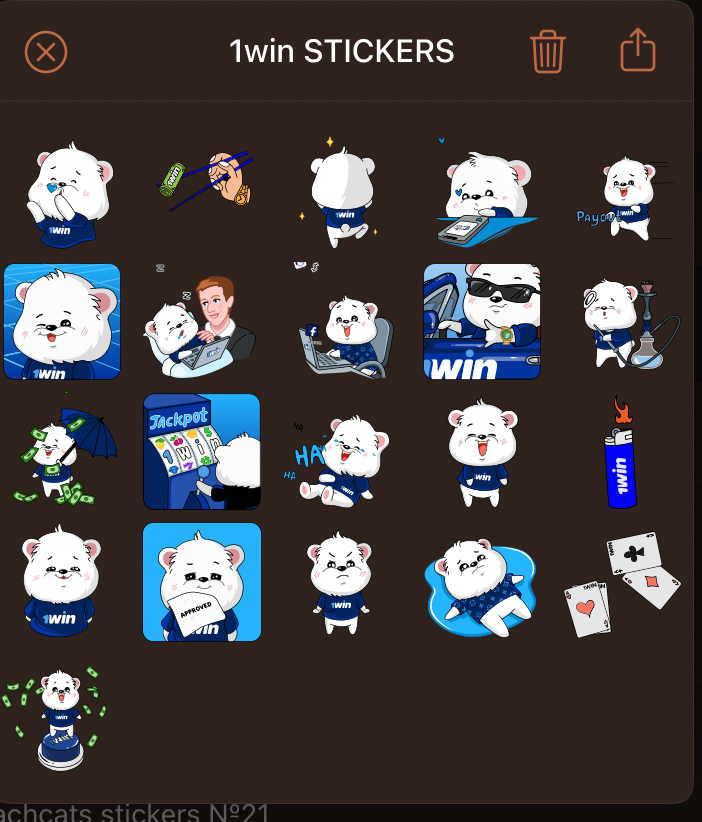
Task: Choose the bear sleeping beside man with laptop
Action: click(201, 323)
